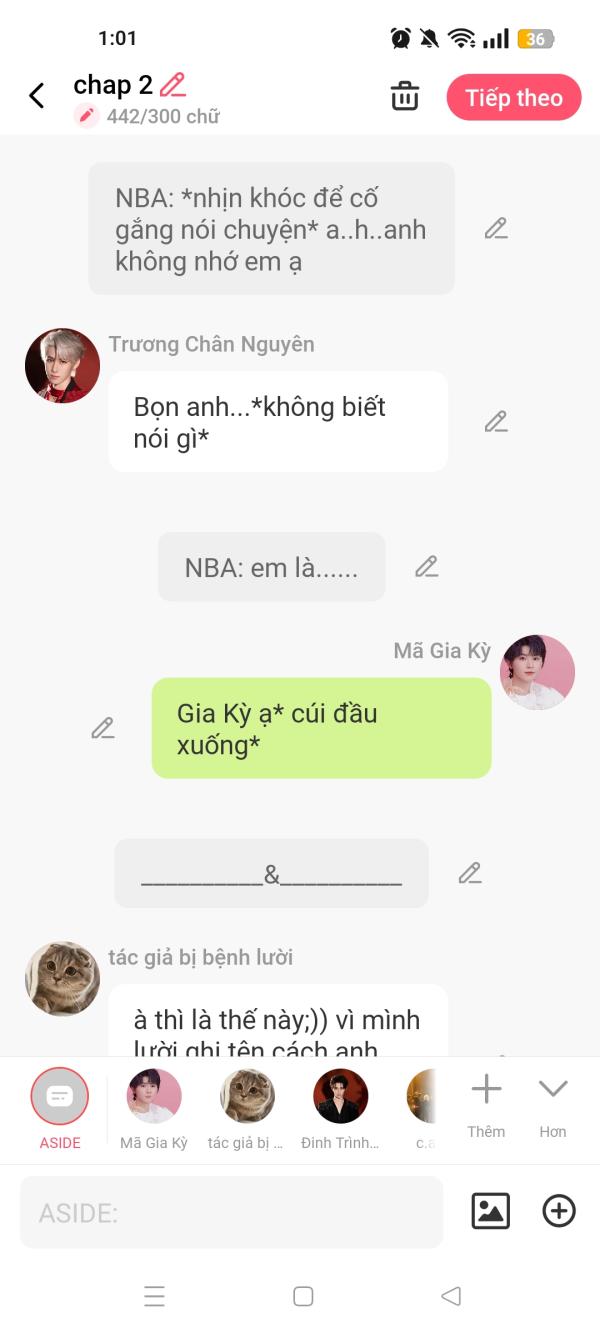
Task: Edit Trương Chân Nguyên's Bọn anh message
Action: [x=496, y=422]
